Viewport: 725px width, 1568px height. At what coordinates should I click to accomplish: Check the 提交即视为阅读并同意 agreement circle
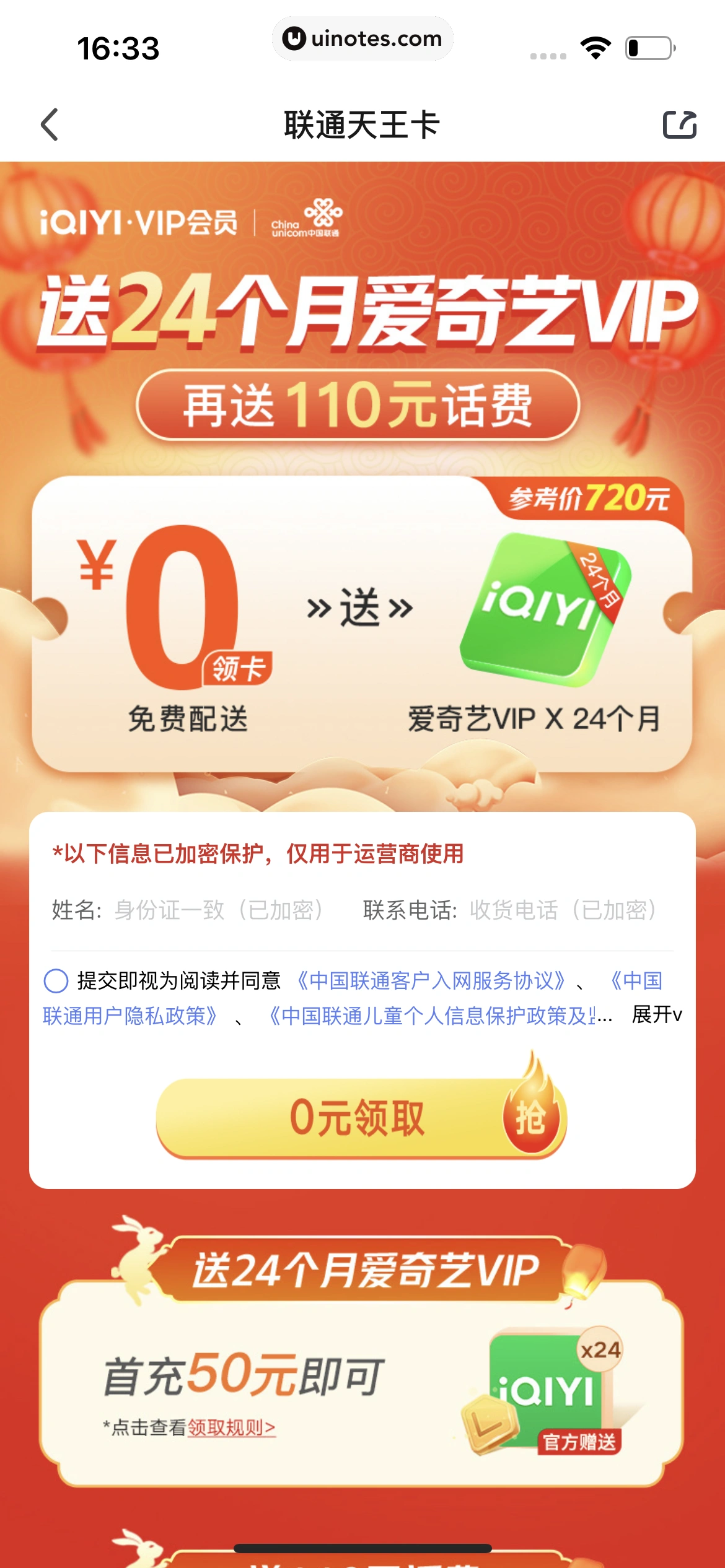point(56,981)
